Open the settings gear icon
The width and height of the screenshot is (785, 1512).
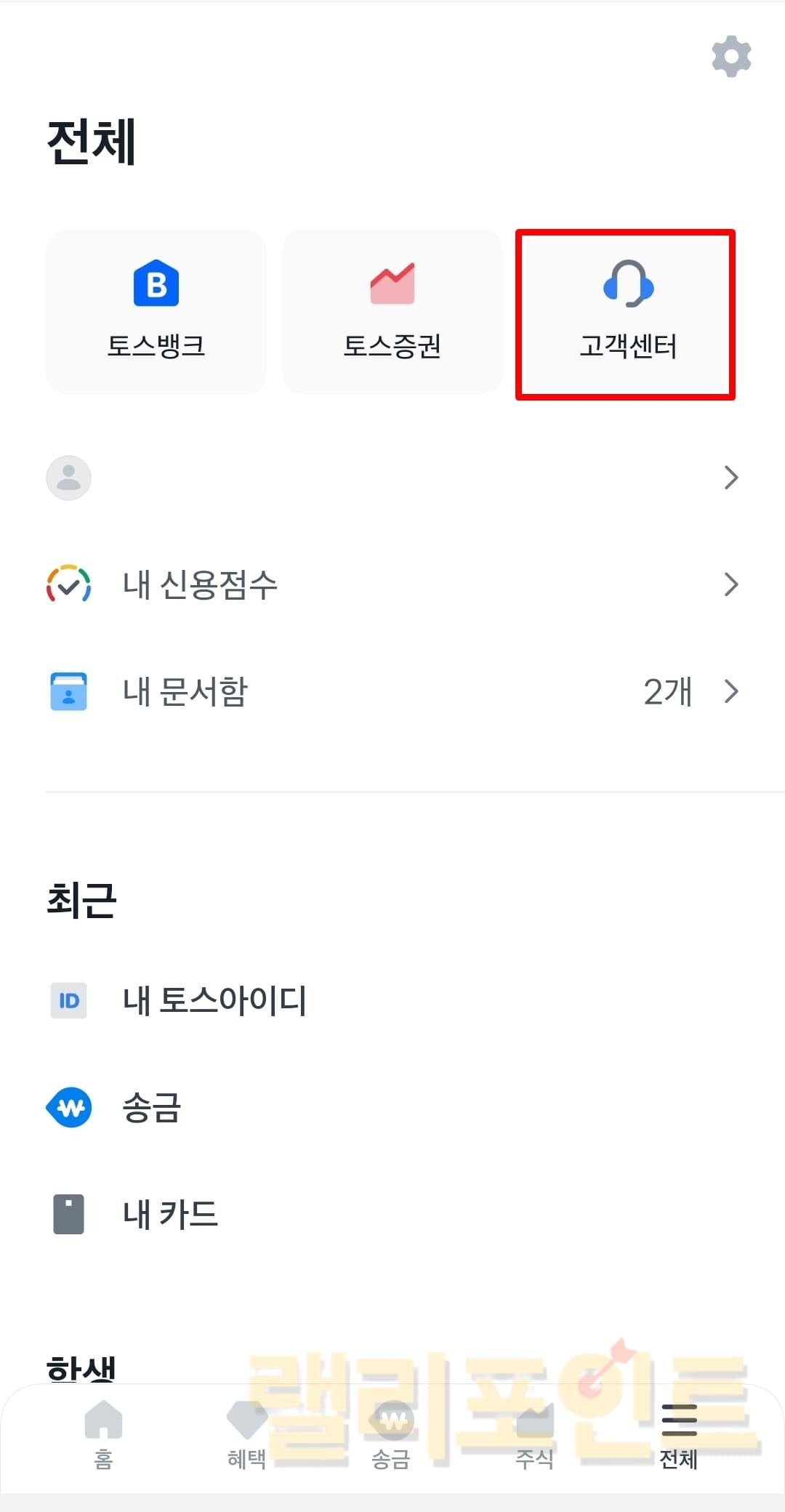[730, 57]
